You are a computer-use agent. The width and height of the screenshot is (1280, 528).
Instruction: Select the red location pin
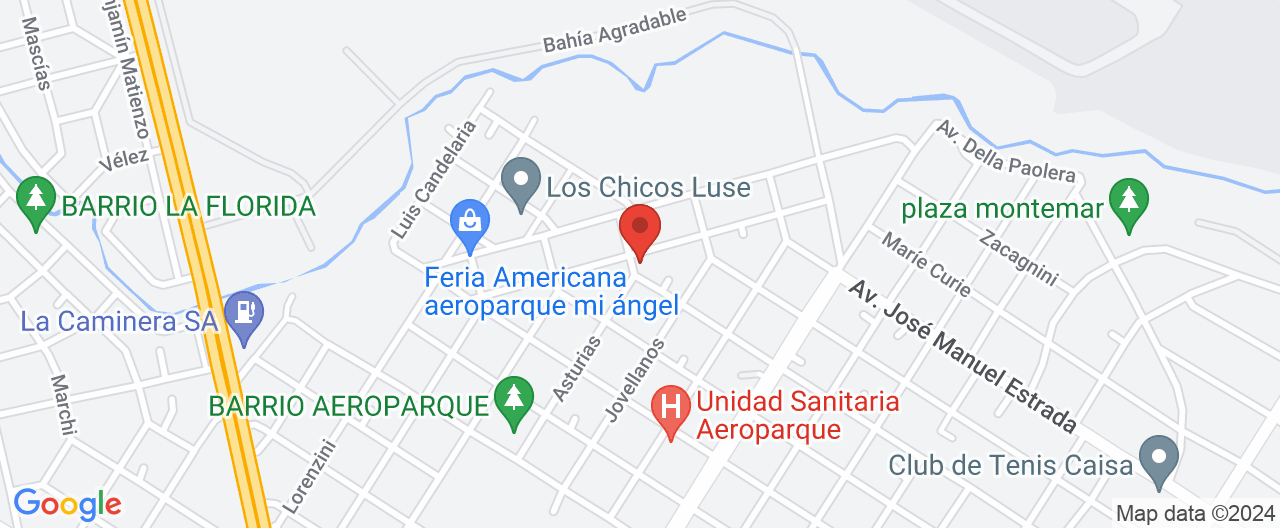[x=640, y=229]
